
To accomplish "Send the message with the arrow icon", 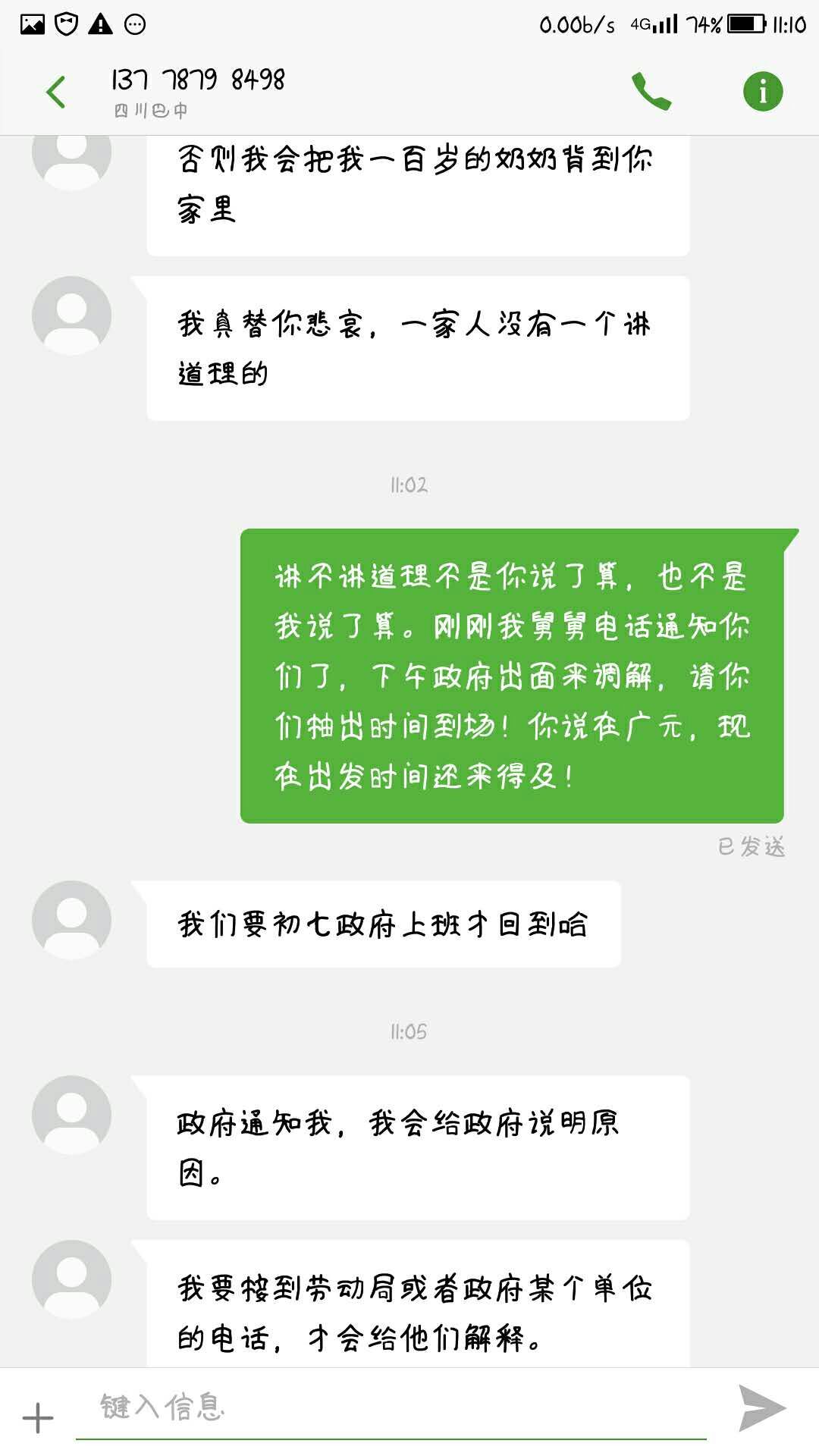I will coord(761,1408).
